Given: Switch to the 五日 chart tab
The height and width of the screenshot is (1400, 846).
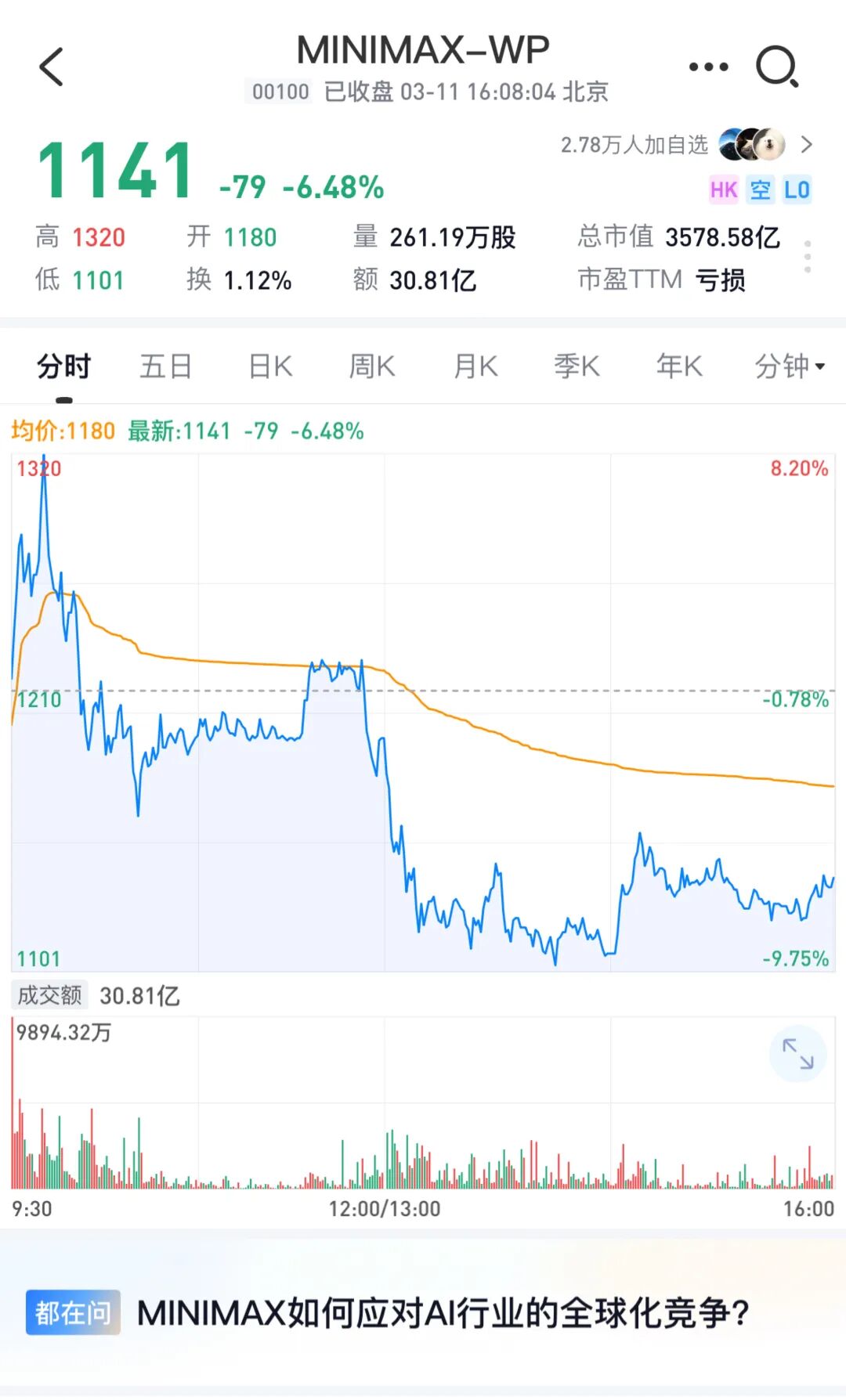Looking at the screenshot, I should [x=165, y=366].
